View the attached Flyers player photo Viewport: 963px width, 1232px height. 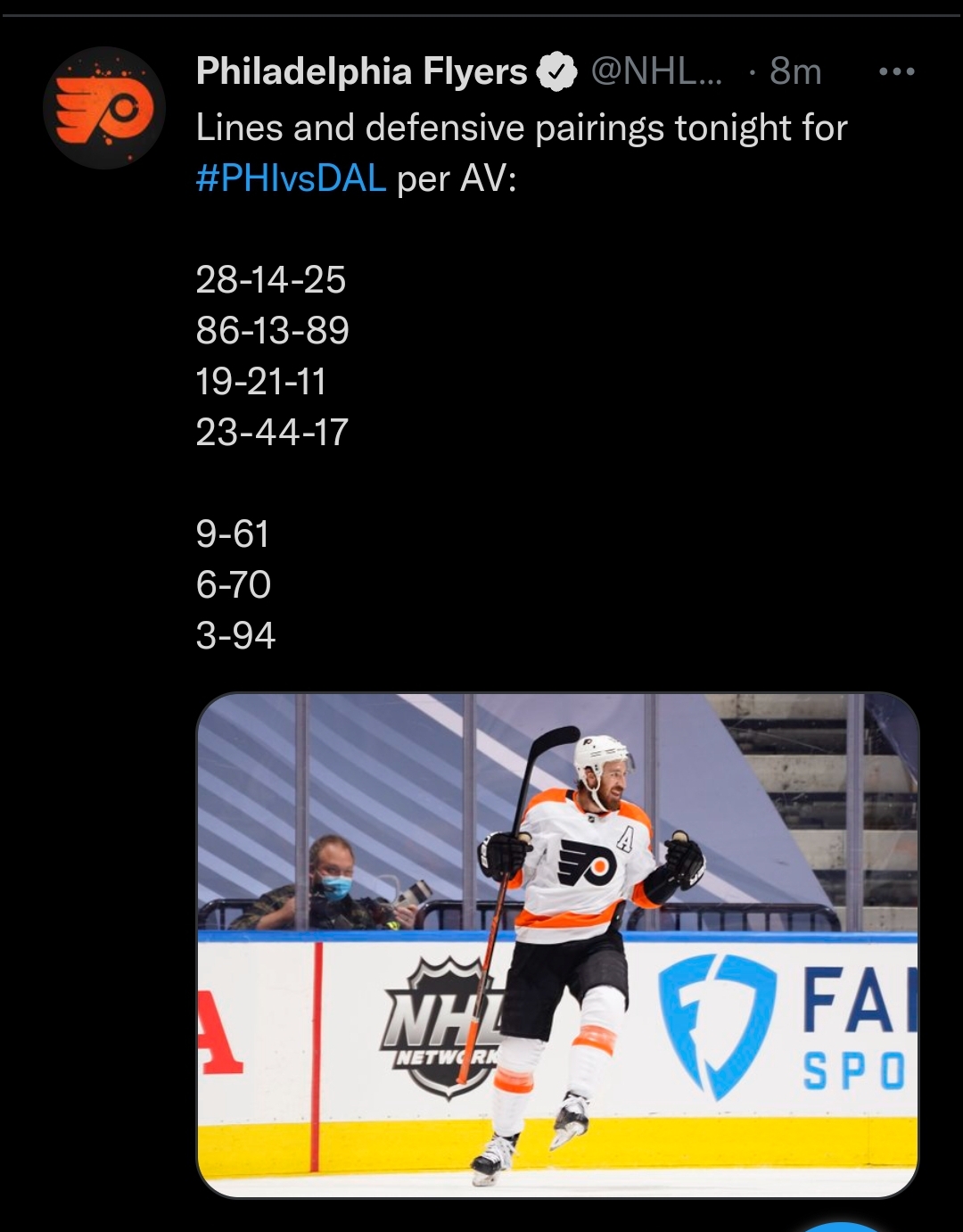(557, 944)
